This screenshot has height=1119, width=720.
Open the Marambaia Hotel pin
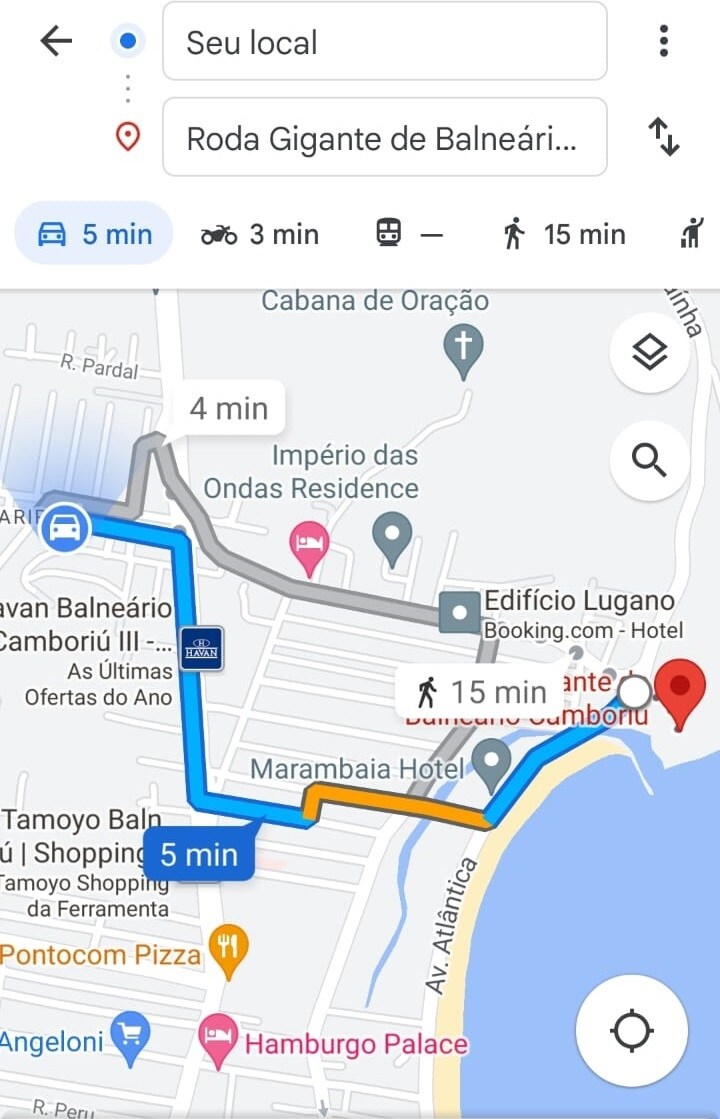pos(491,764)
